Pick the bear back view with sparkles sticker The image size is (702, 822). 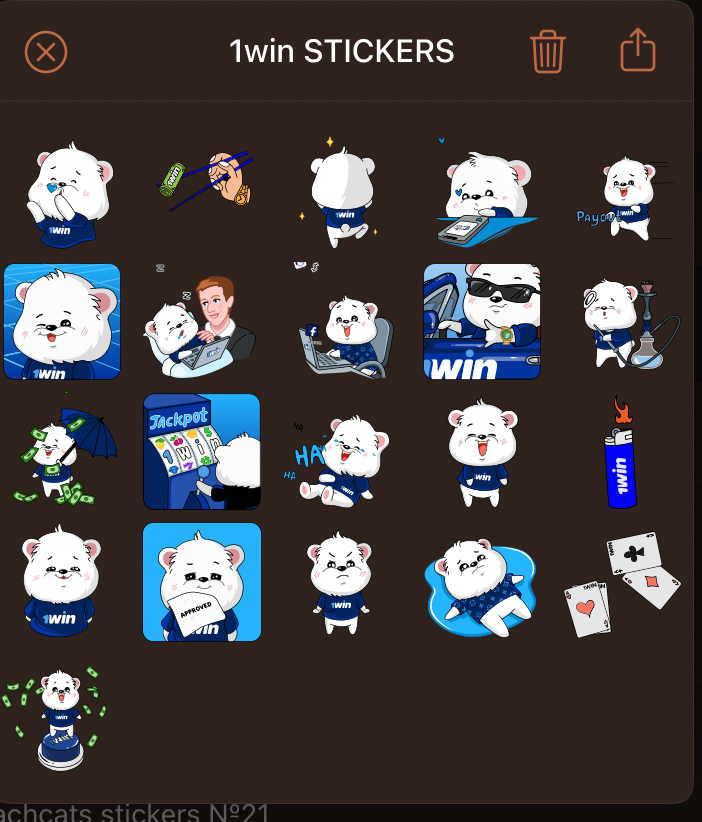341,192
